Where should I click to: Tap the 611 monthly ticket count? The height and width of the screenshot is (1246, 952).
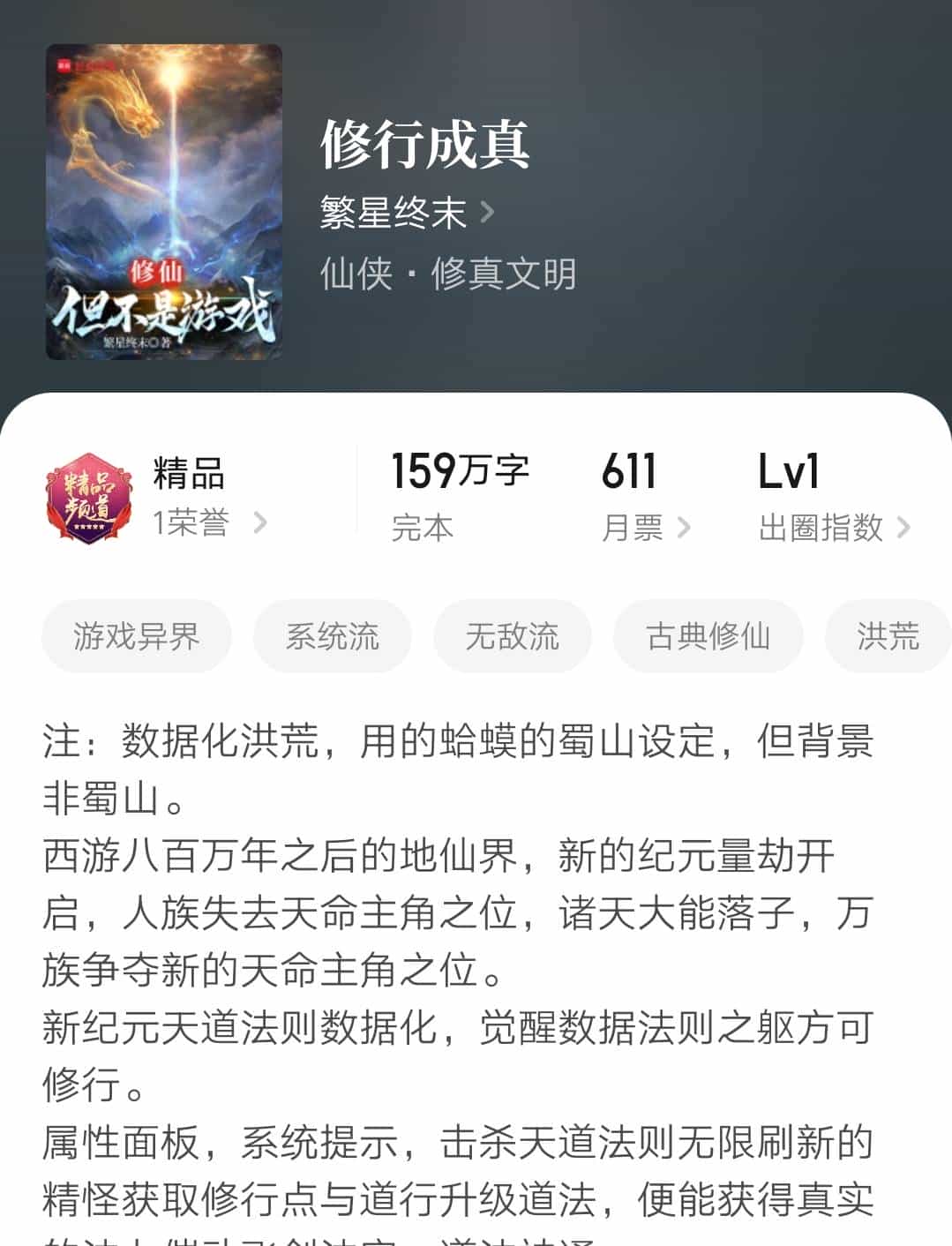point(628,472)
